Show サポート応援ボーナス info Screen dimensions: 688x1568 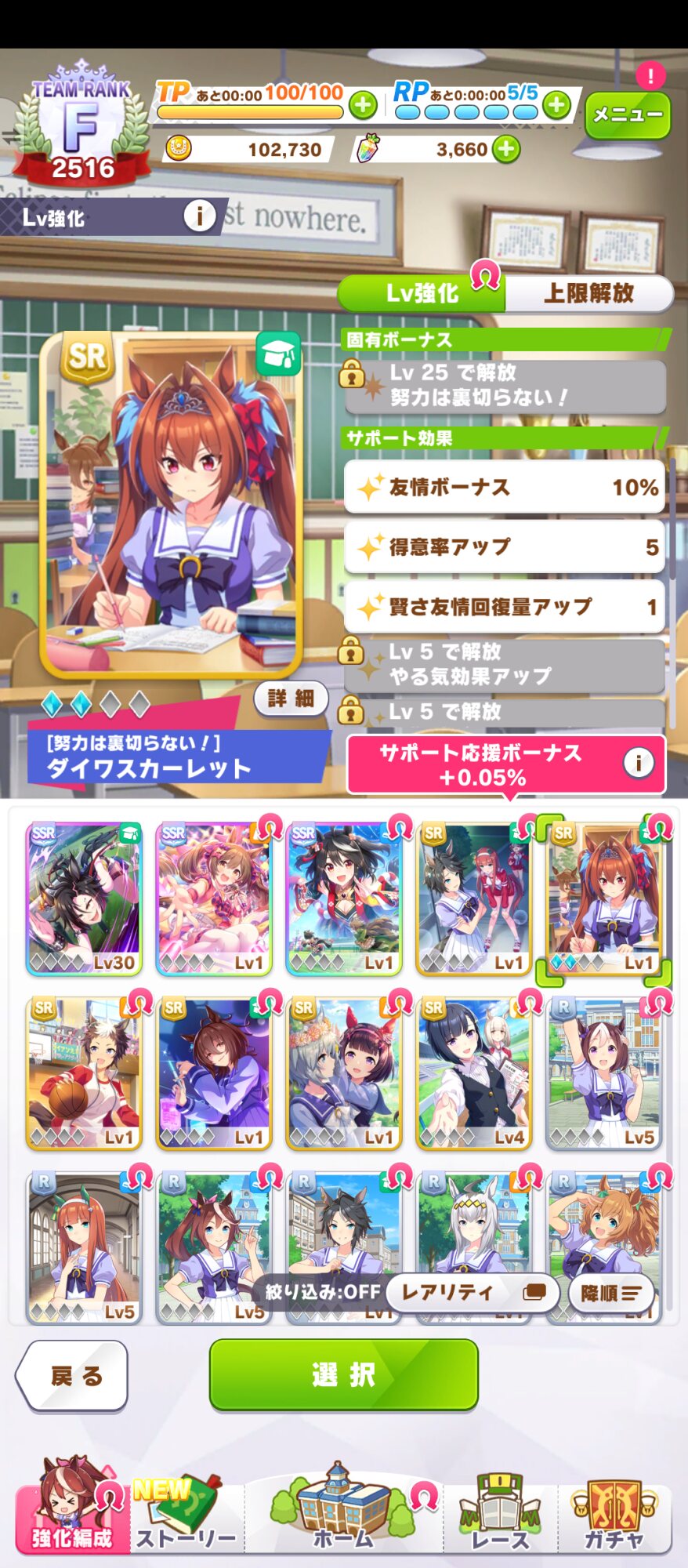[639, 762]
